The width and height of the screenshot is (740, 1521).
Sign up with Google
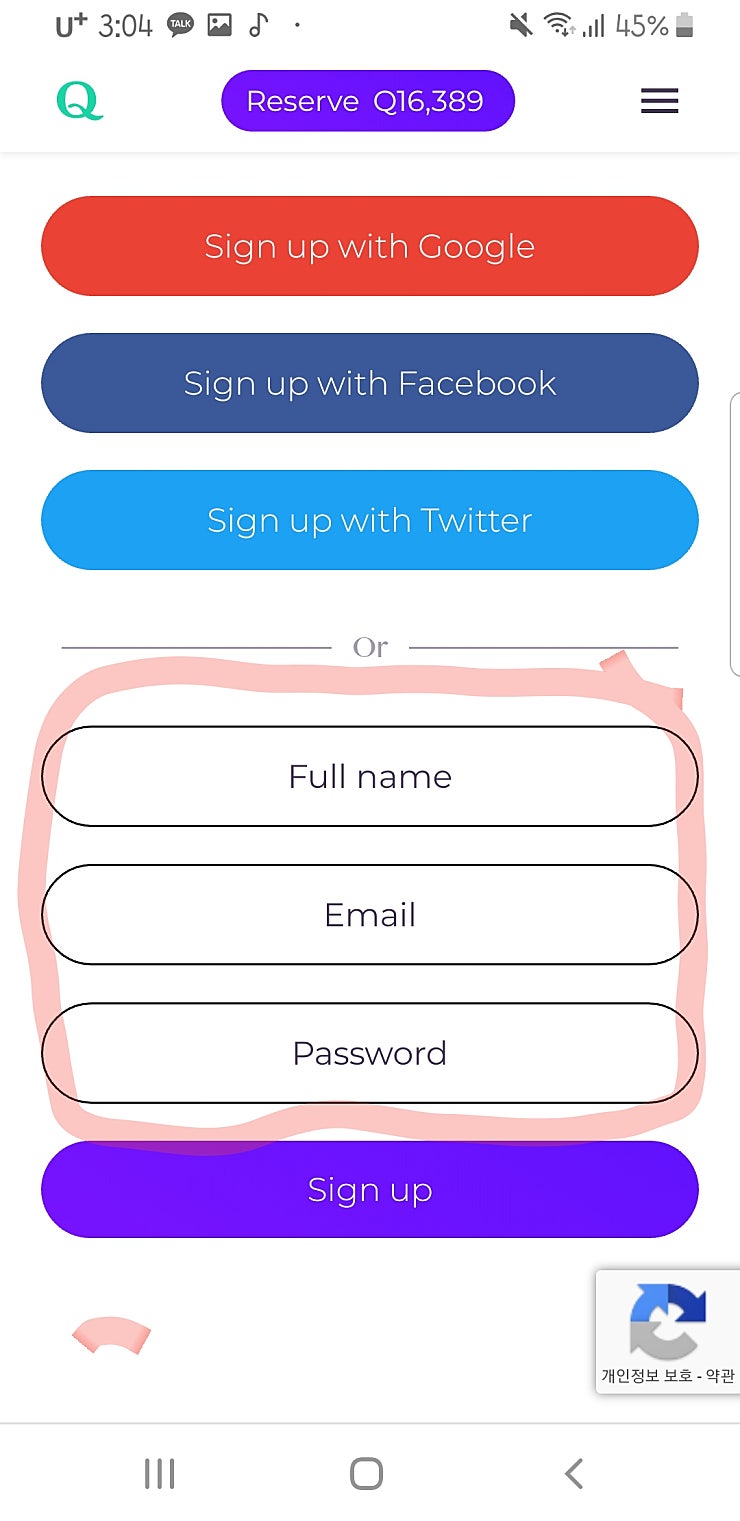coord(369,246)
